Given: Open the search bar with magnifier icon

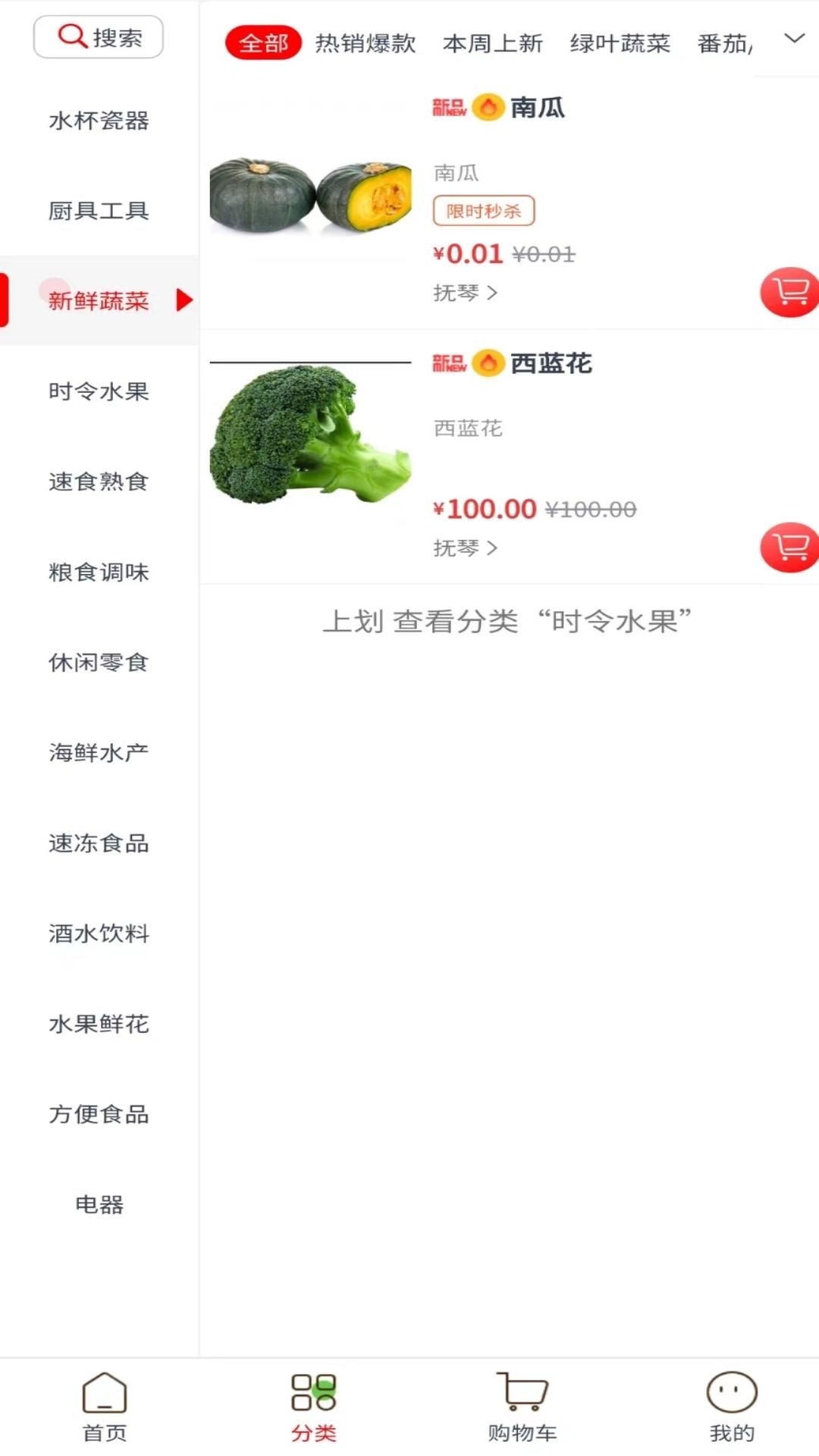Looking at the screenshot, I should [98, 36].
